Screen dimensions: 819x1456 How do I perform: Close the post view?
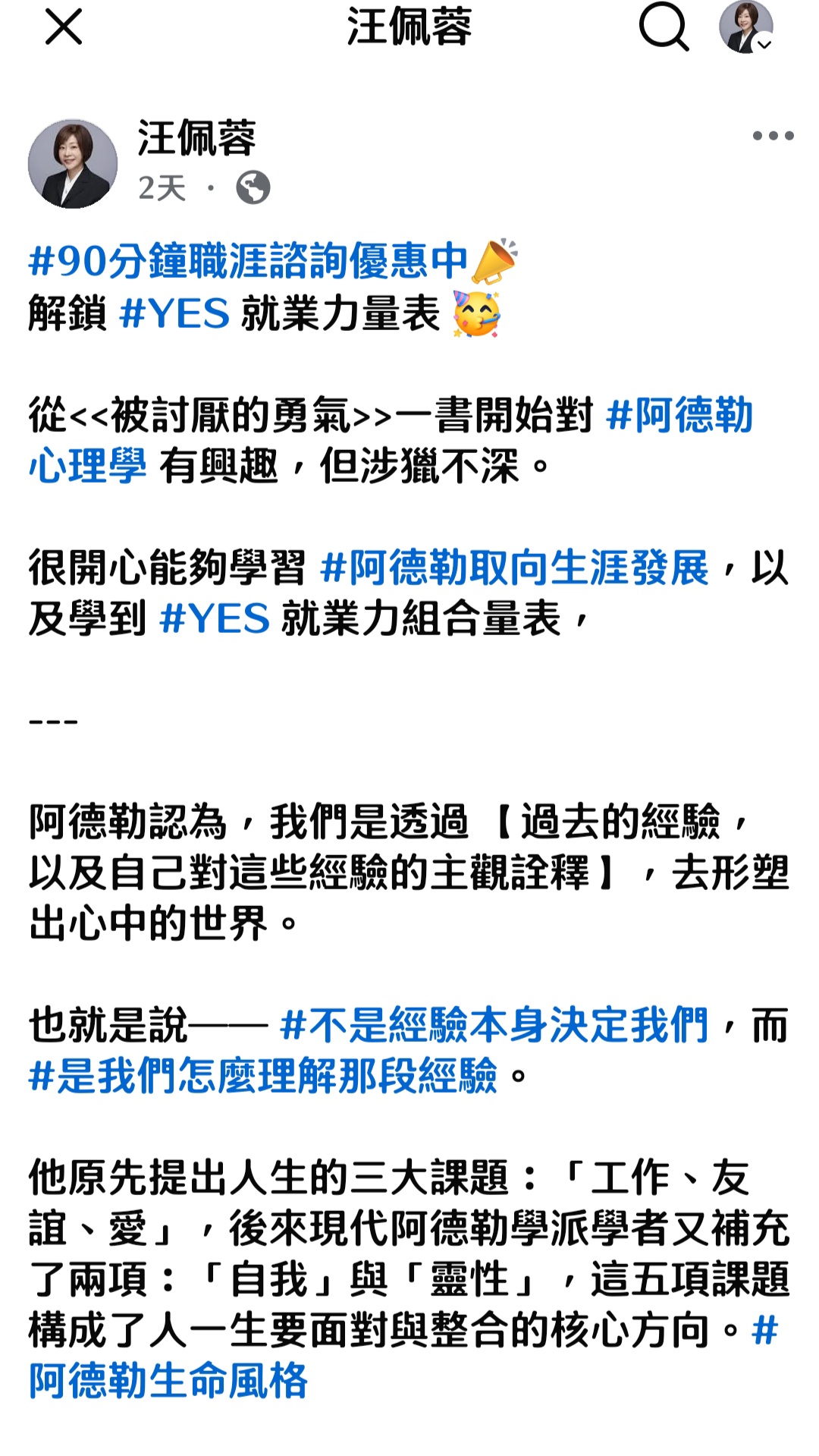click(64, 28)
